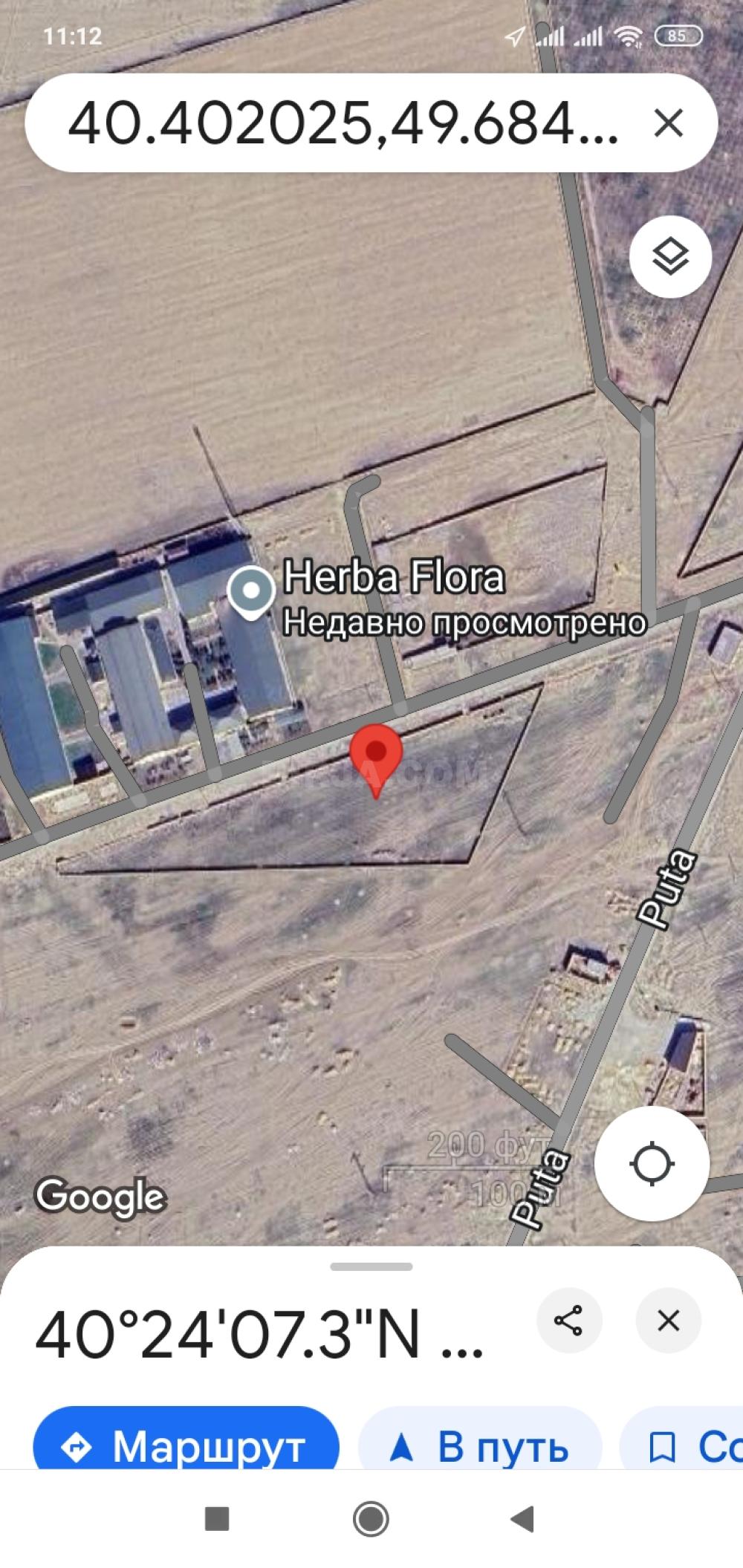Tap the Маршрут directions button
This screenshot has height=1568, width=743.
coord(186,1446)
